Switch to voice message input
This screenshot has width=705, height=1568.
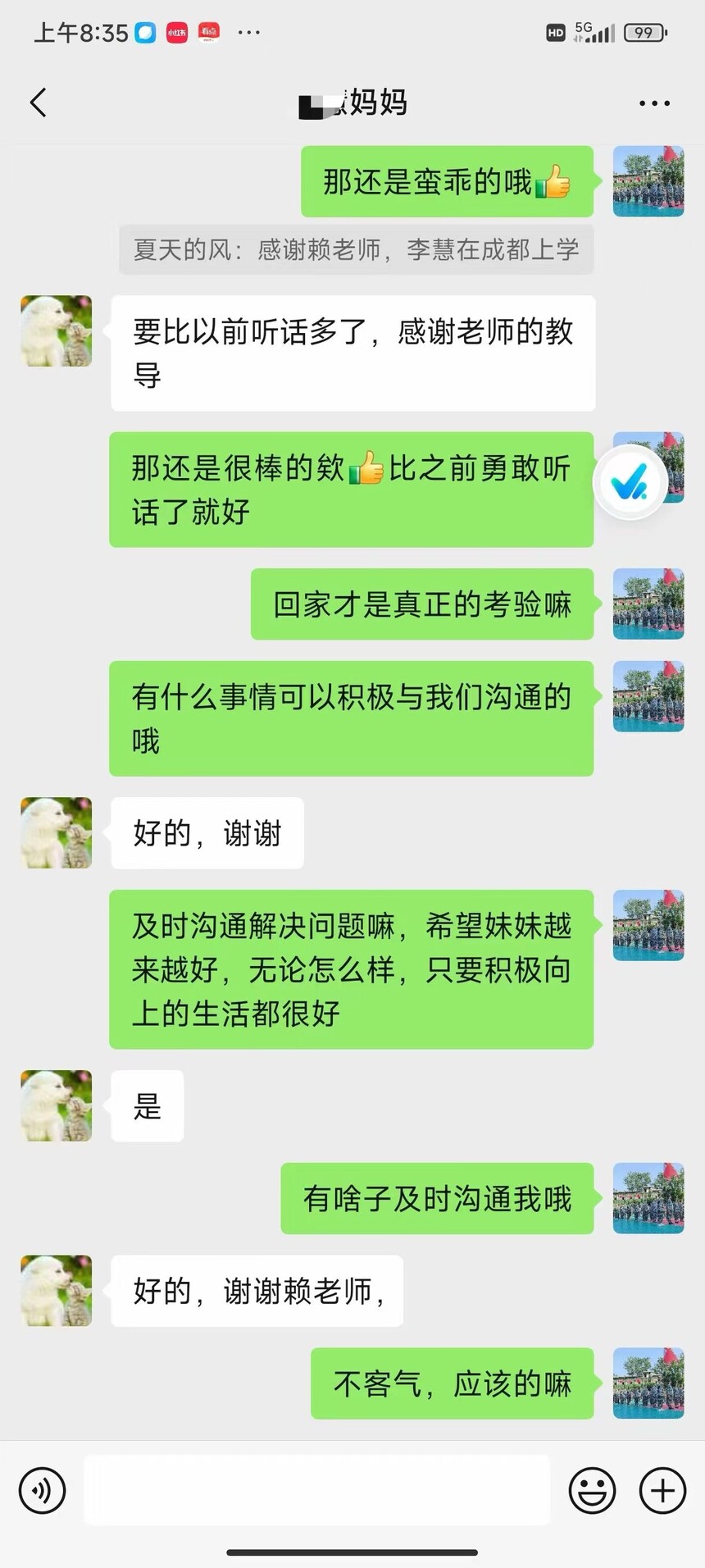coord(42,1490)
